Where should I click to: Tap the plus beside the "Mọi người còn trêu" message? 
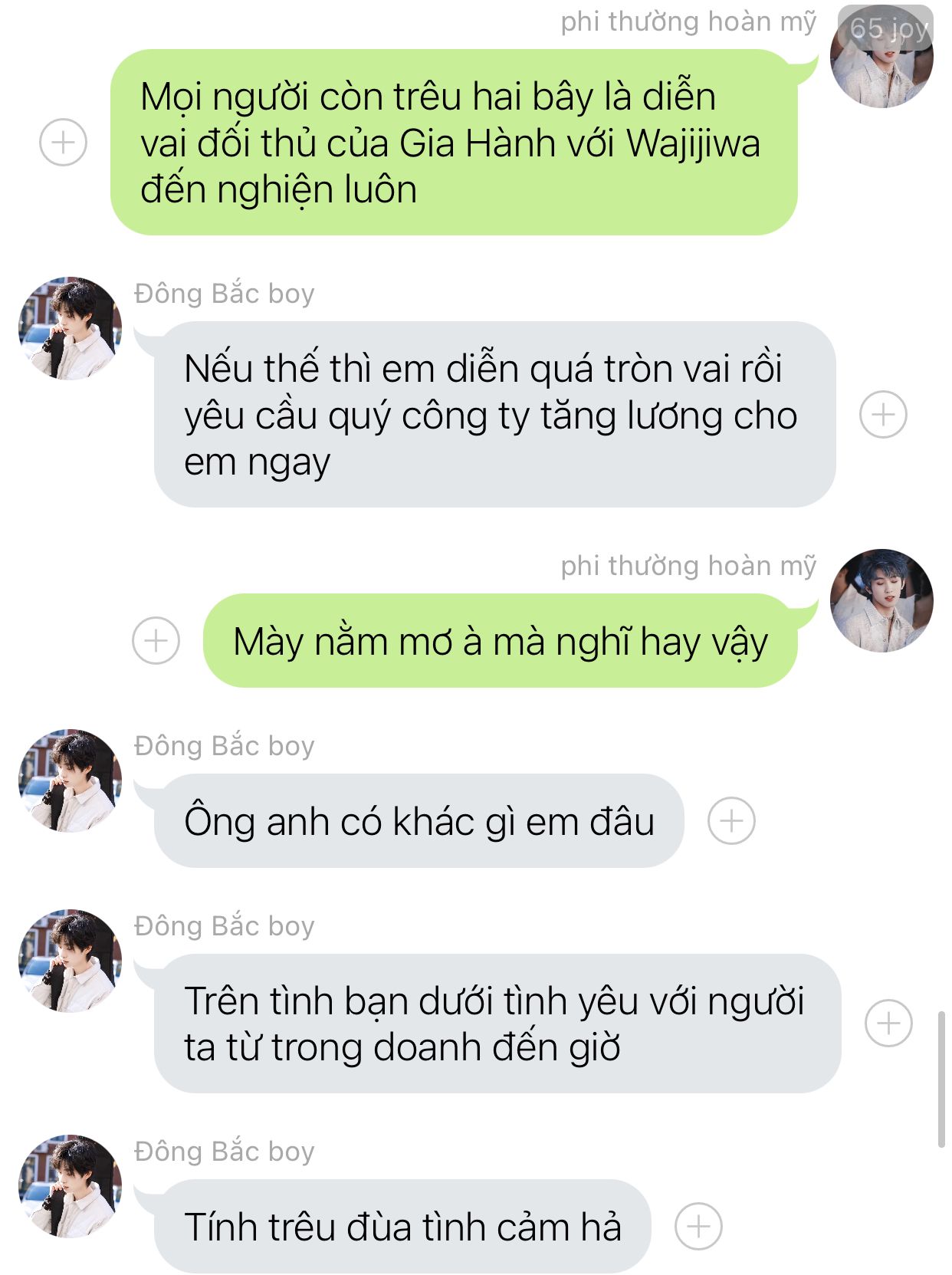[63, 143]
